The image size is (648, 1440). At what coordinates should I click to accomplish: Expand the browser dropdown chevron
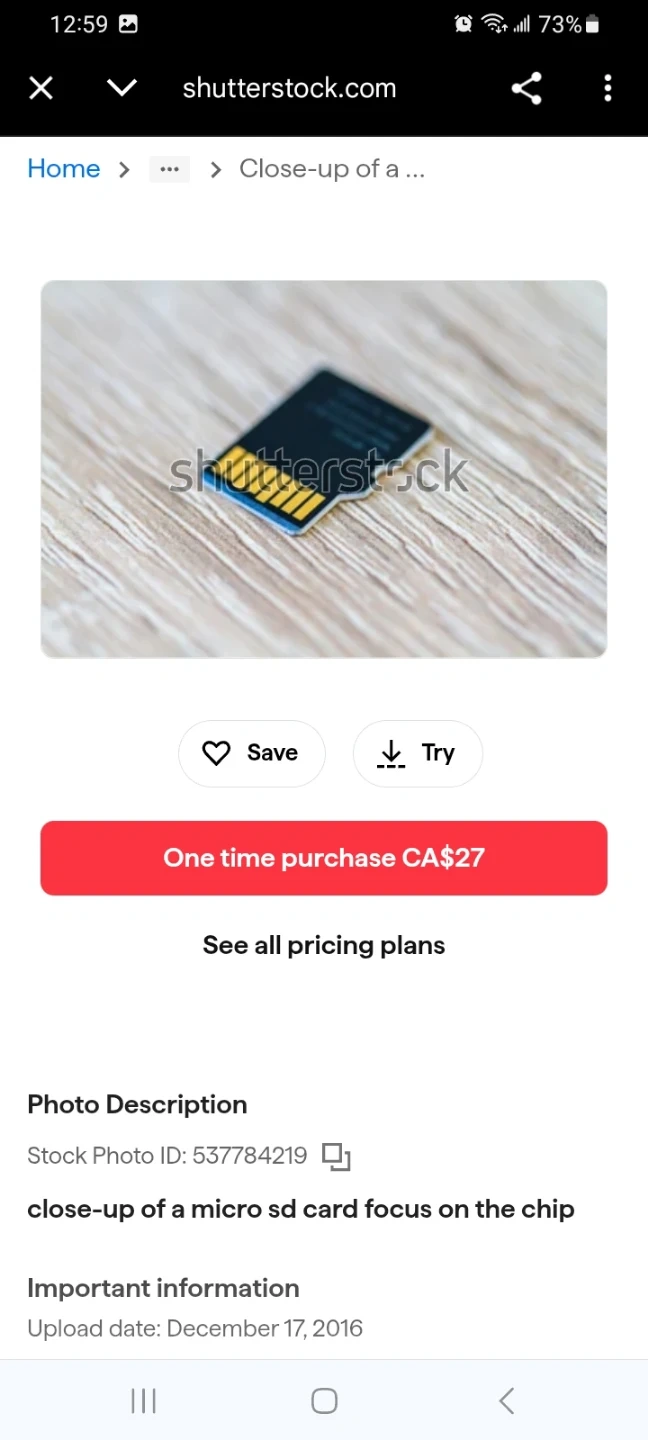[122, 89]
